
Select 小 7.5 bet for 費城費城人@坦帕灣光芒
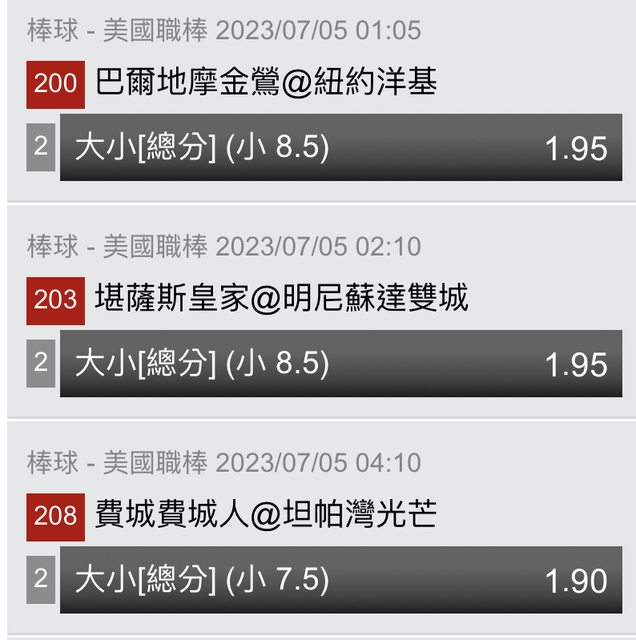340,579
